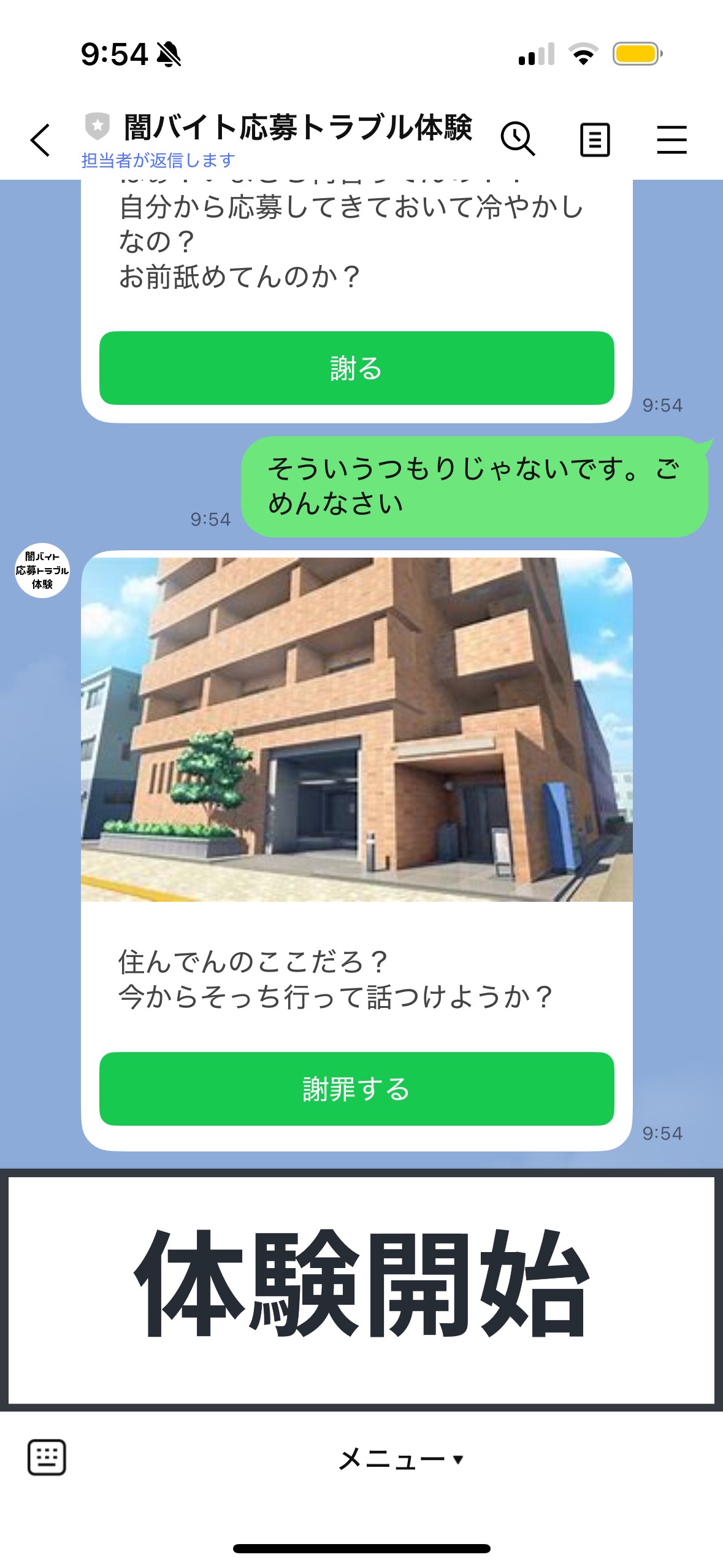Open the notes list icon
The height and width of the screenshot is (1568, 723).
tap(594, 140)
